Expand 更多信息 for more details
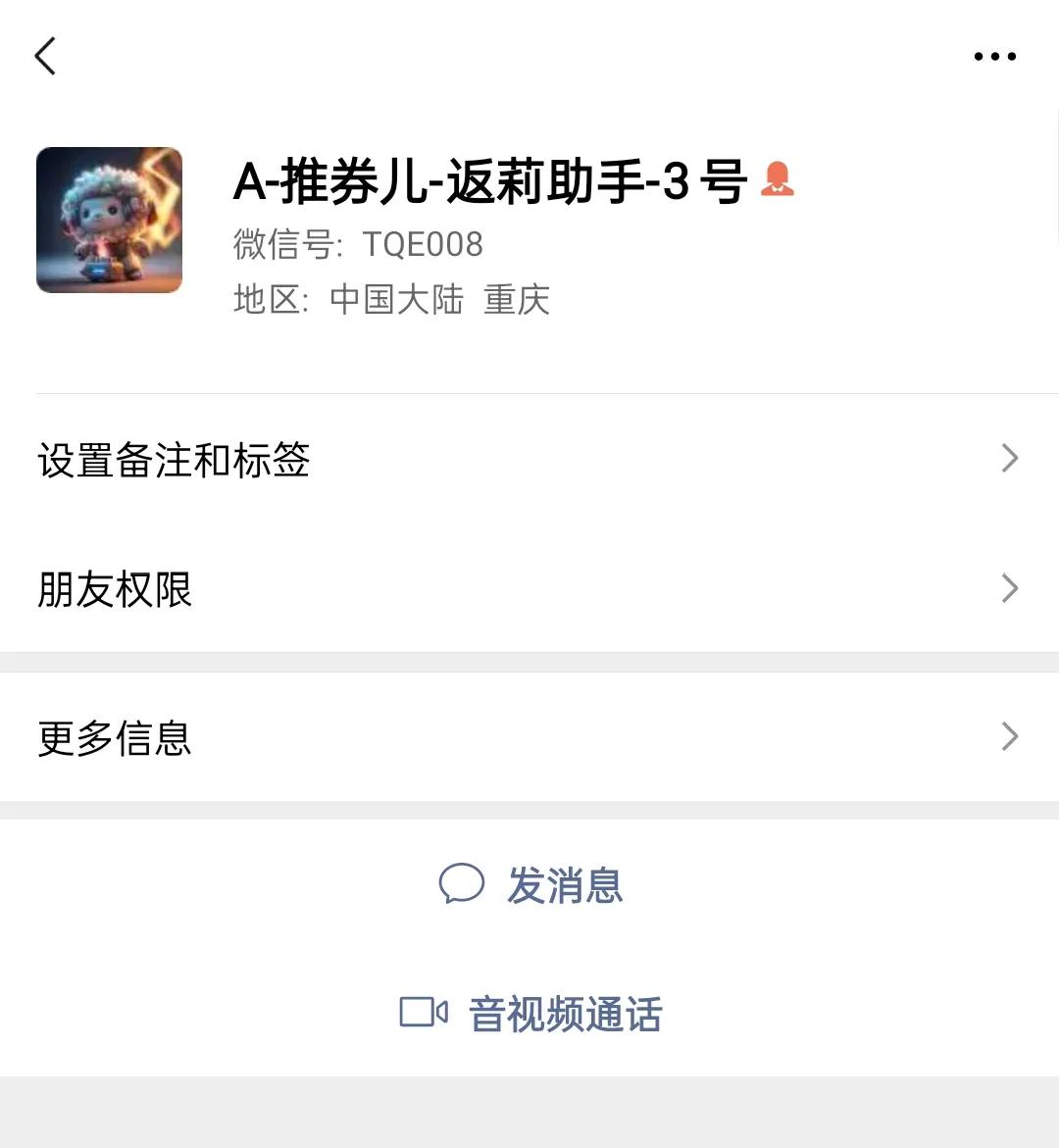 click(529, 736)
